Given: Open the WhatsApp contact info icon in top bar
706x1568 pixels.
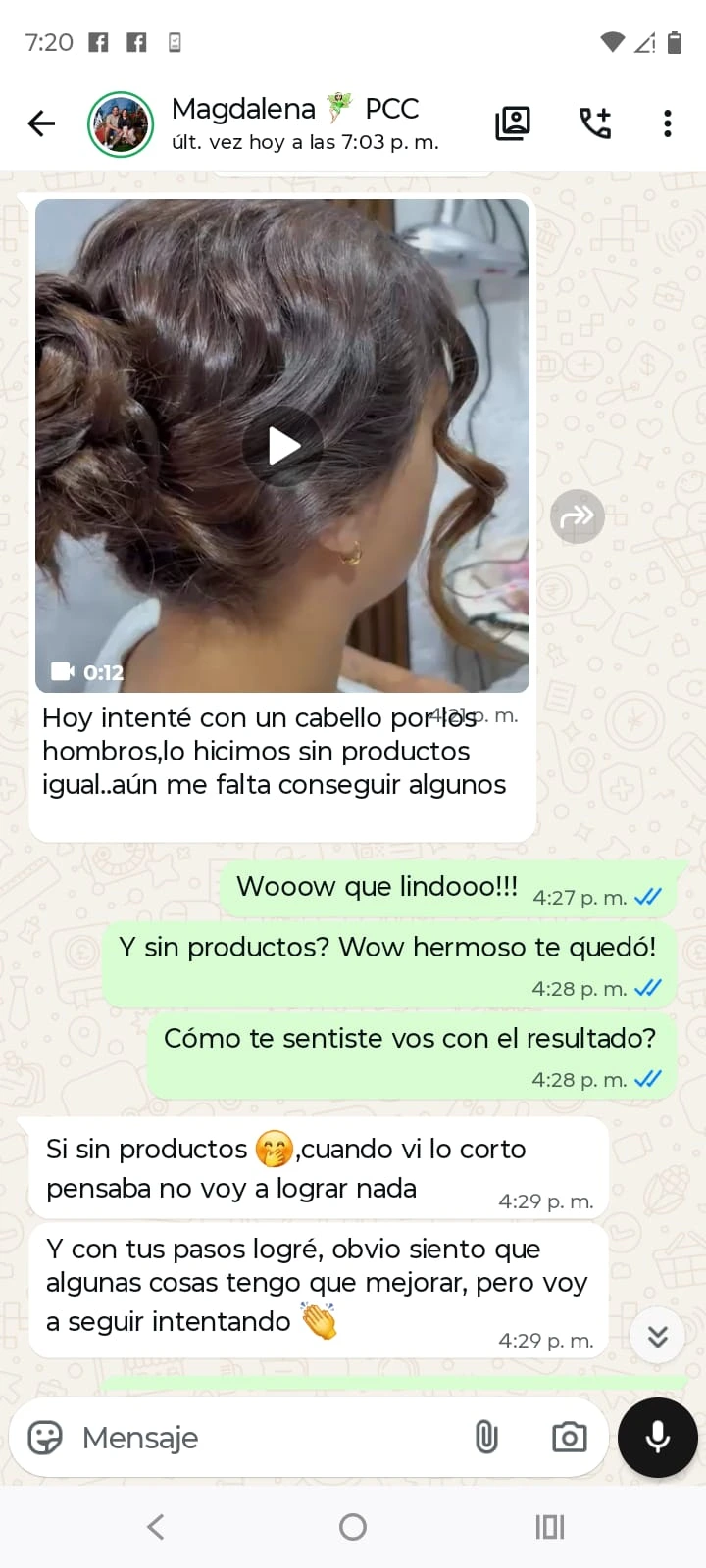Looking at the screenshot, I should point(513,123).
